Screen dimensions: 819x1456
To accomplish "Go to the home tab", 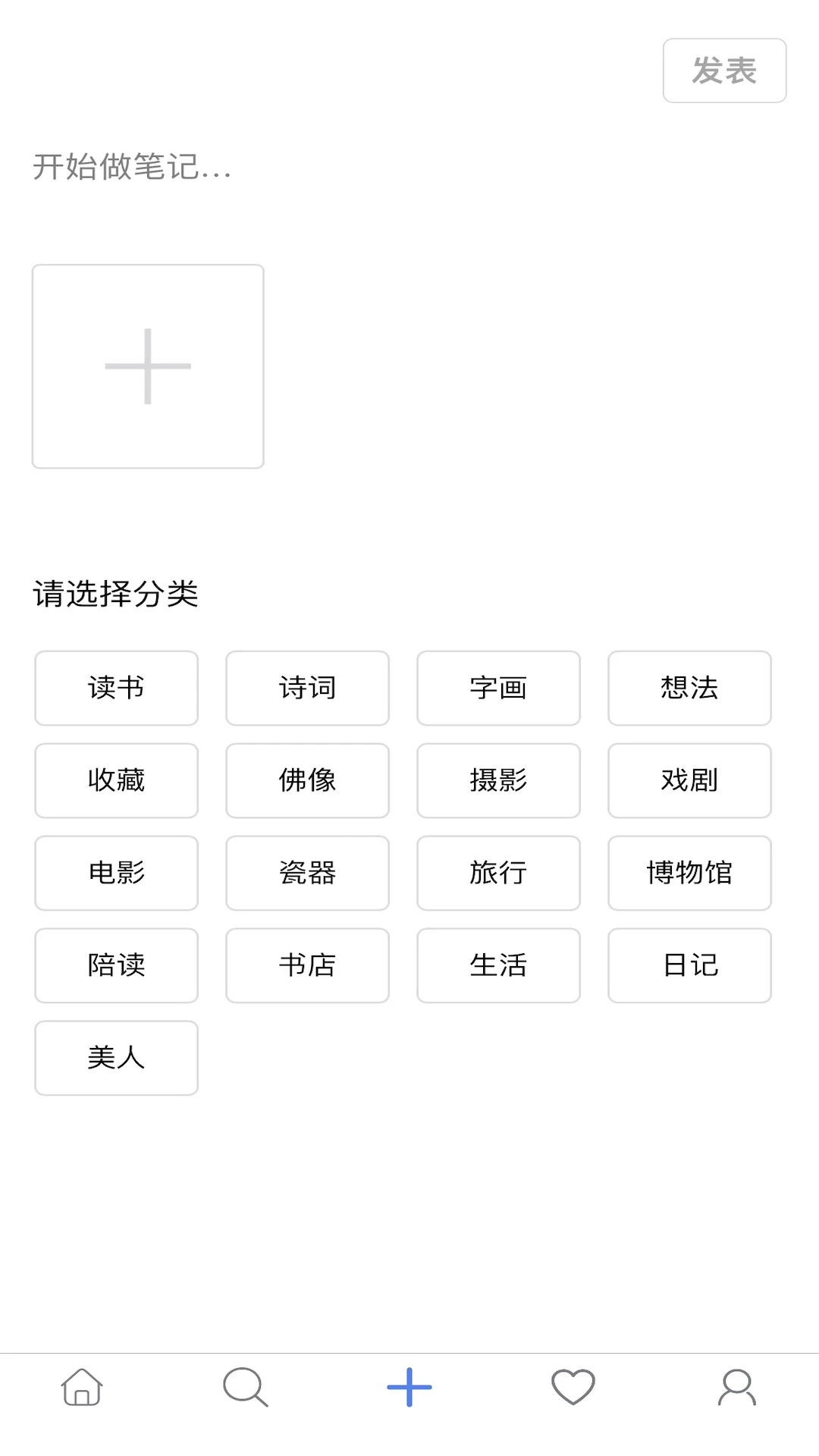I will point(82,1387).
